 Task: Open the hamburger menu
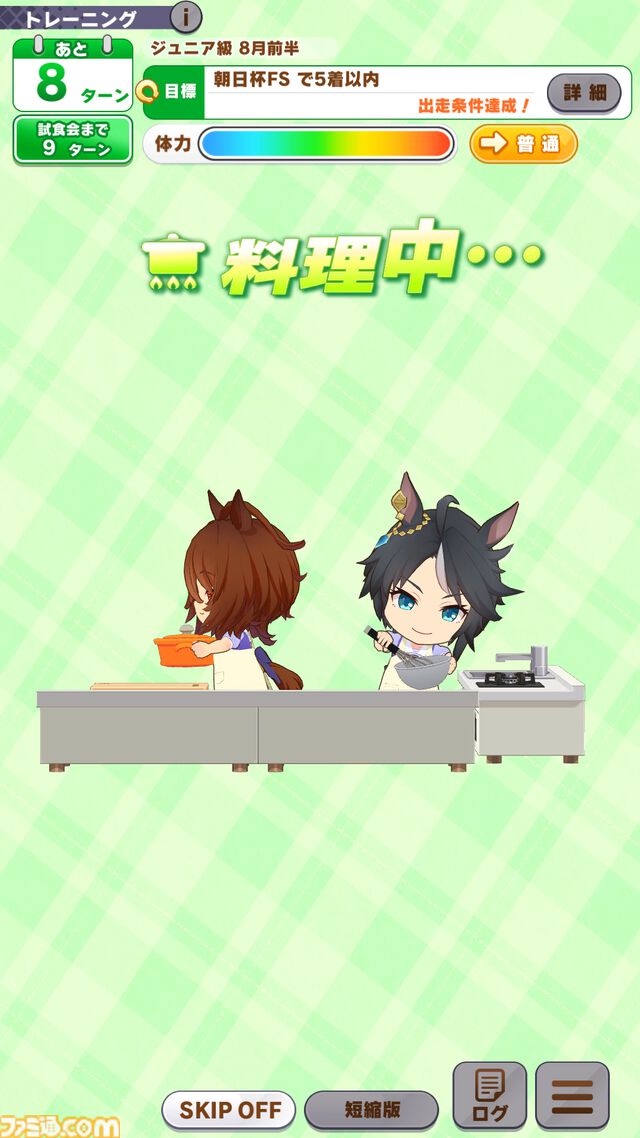(572, 1096)
